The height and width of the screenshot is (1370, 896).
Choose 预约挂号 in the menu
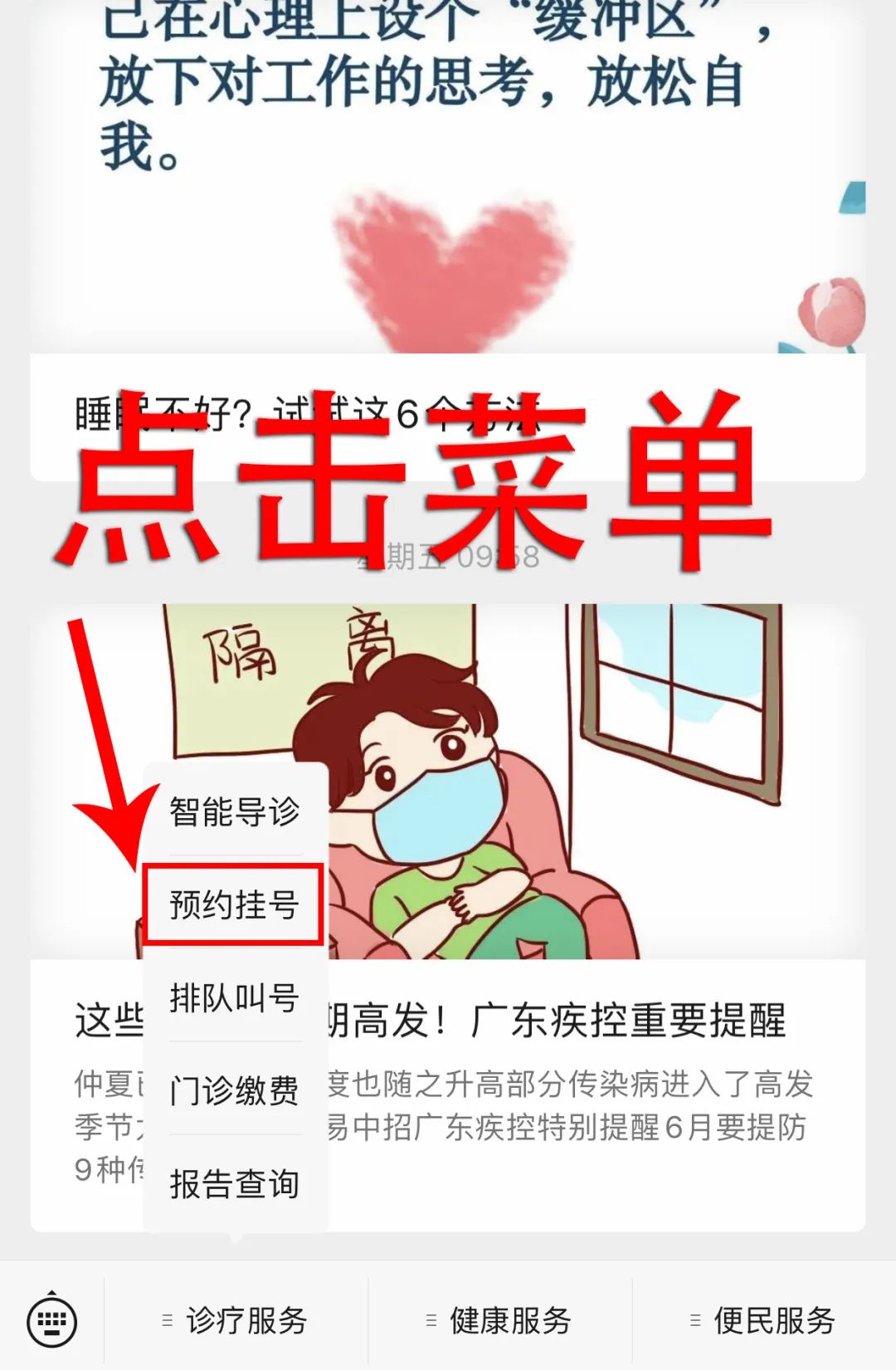coord(235,904)
